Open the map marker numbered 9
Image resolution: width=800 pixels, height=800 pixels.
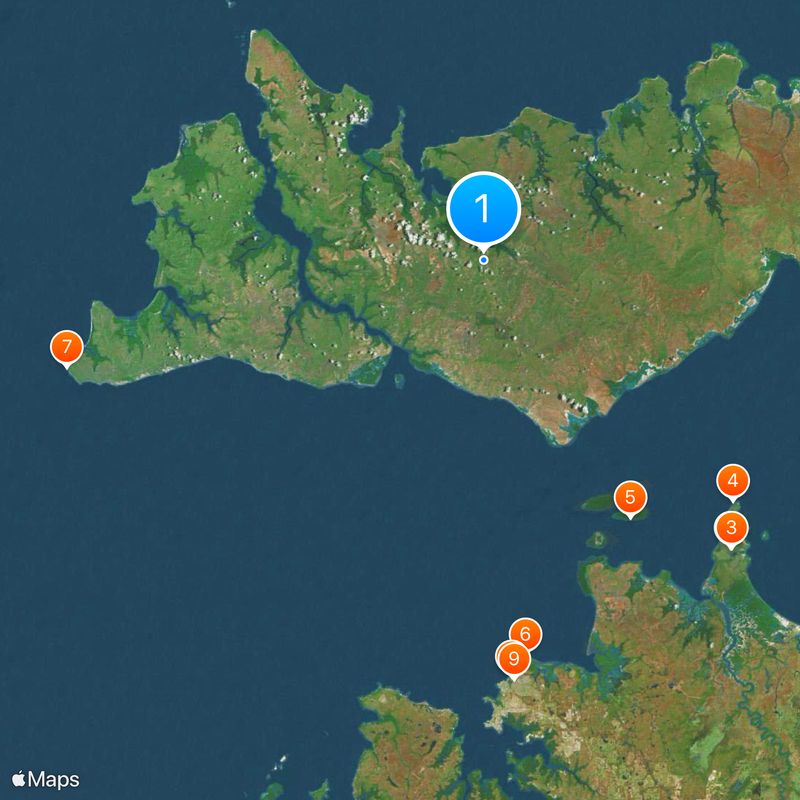[513, 660]
